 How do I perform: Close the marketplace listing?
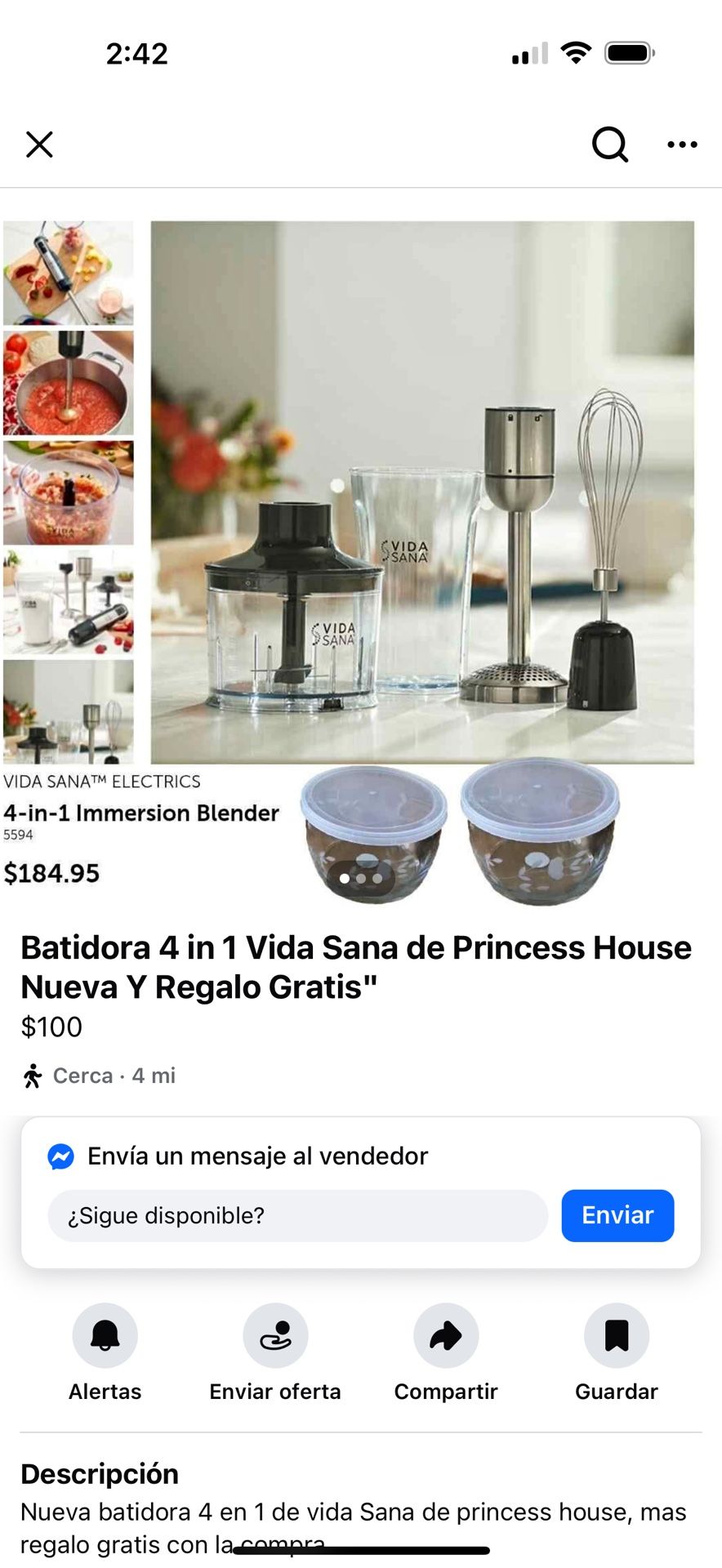pos(39,145)
